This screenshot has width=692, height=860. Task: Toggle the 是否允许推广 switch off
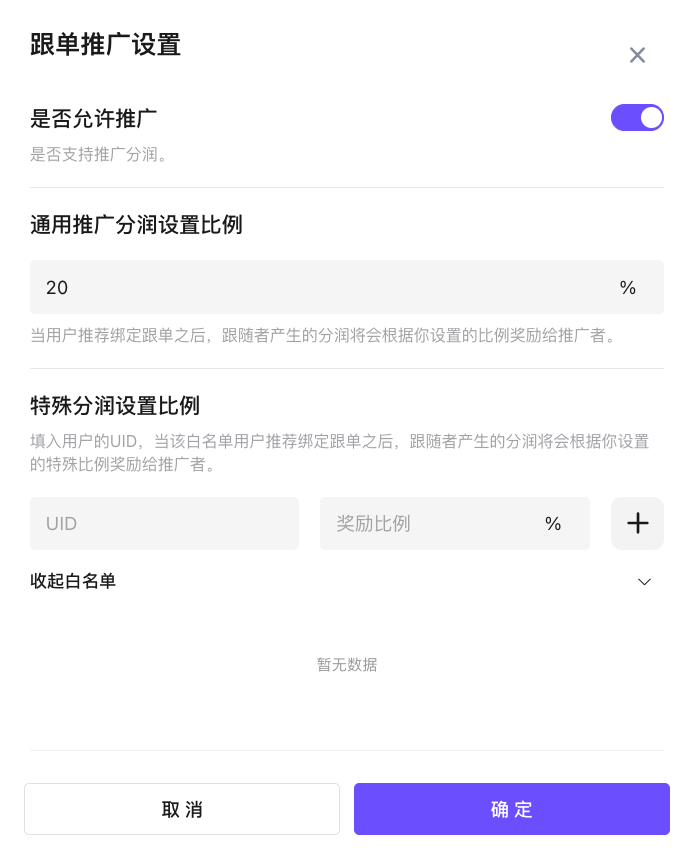click(637, 117)
